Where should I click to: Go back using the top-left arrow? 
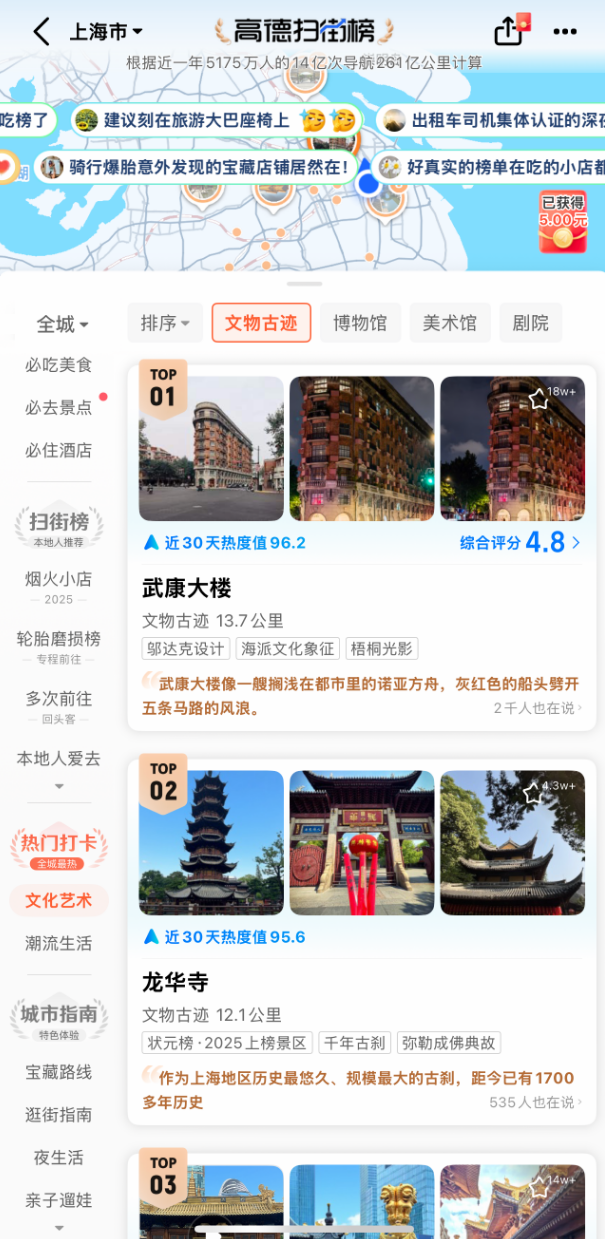(x=41, y=32)
